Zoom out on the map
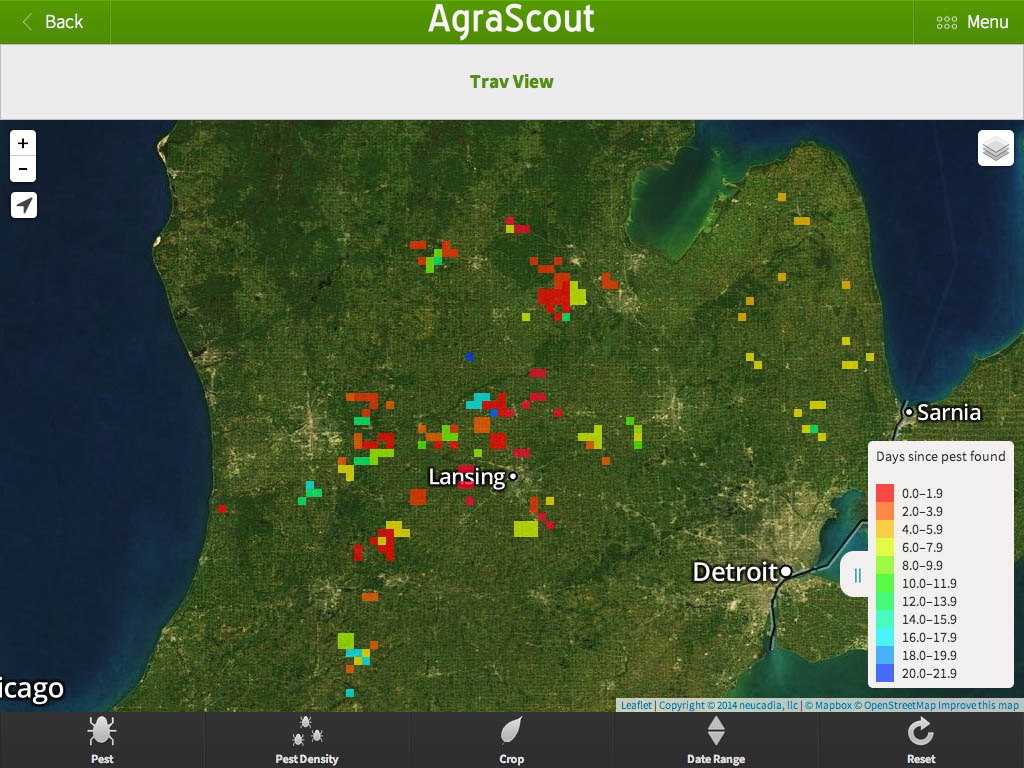Screen dimensions: 1024x768 (23, 169)
